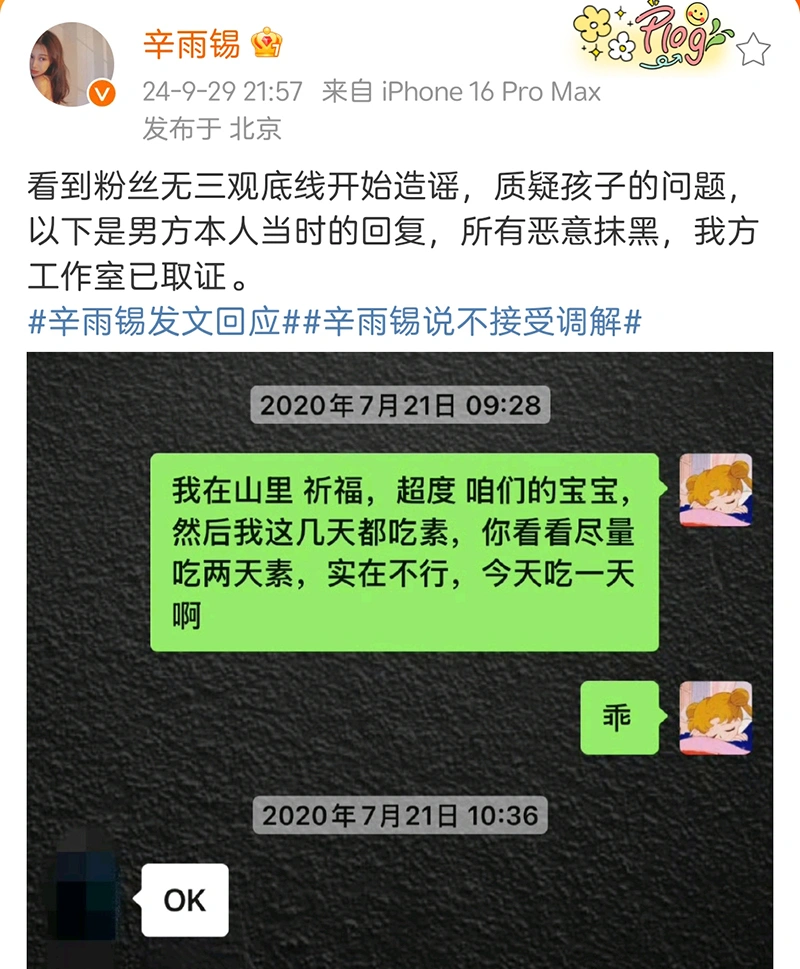Favorite this post with the star icon
Viewport: 800px width, 969px height.
754,49
